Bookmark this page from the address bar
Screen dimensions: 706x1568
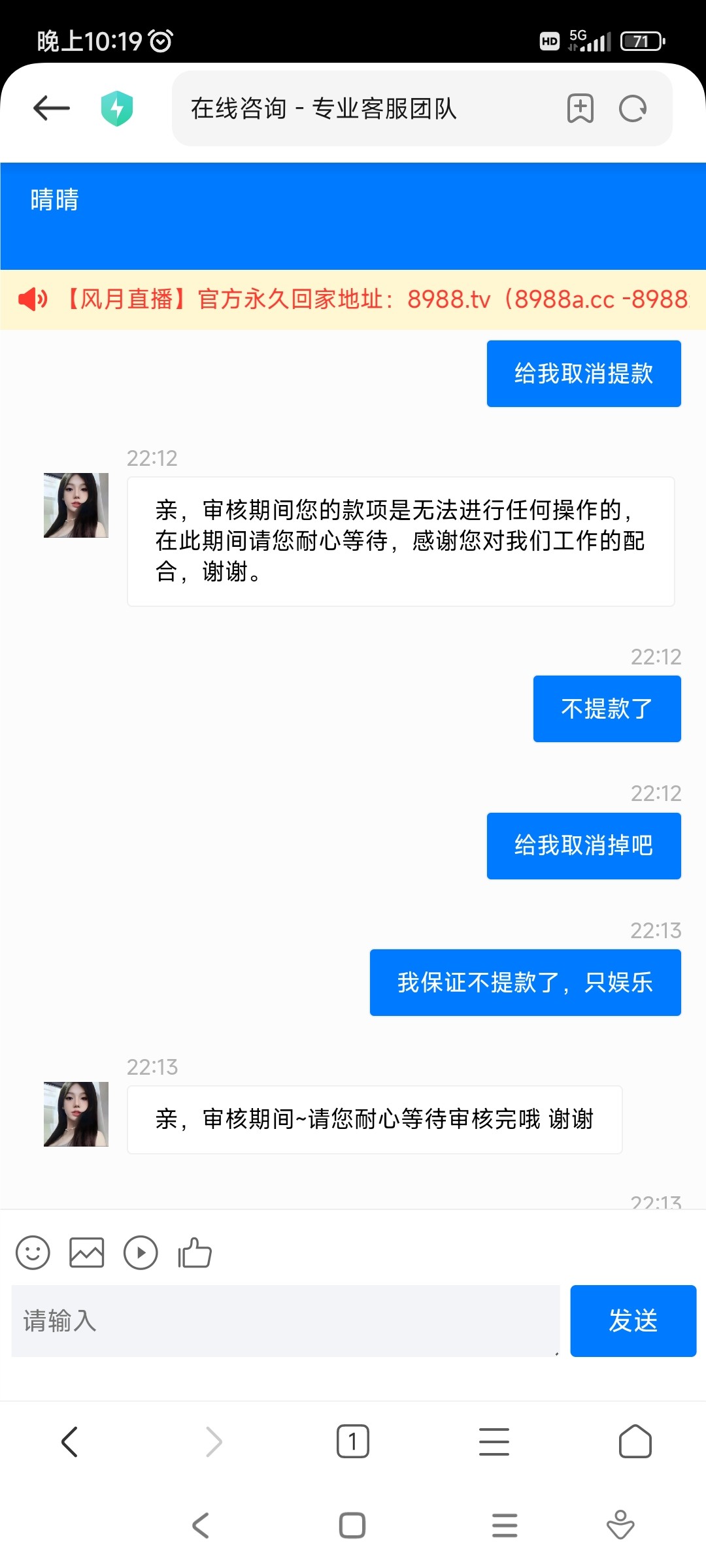coord(580,108)
